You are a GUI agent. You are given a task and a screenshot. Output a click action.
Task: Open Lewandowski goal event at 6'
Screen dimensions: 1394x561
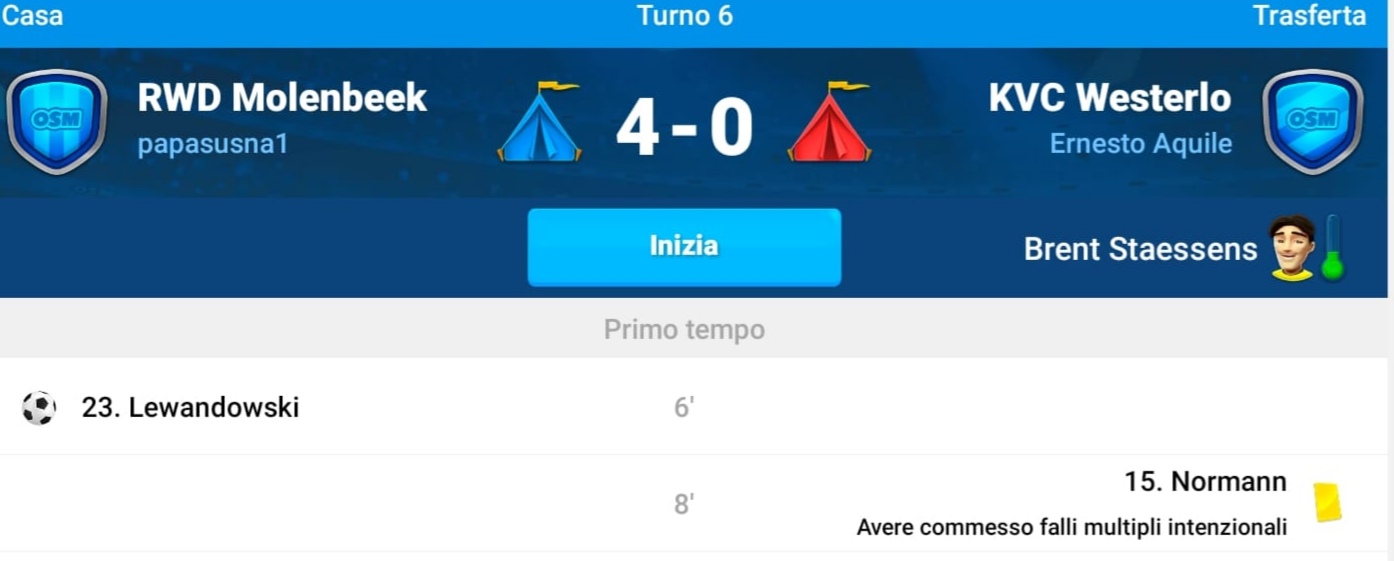(x=190, y=408)
